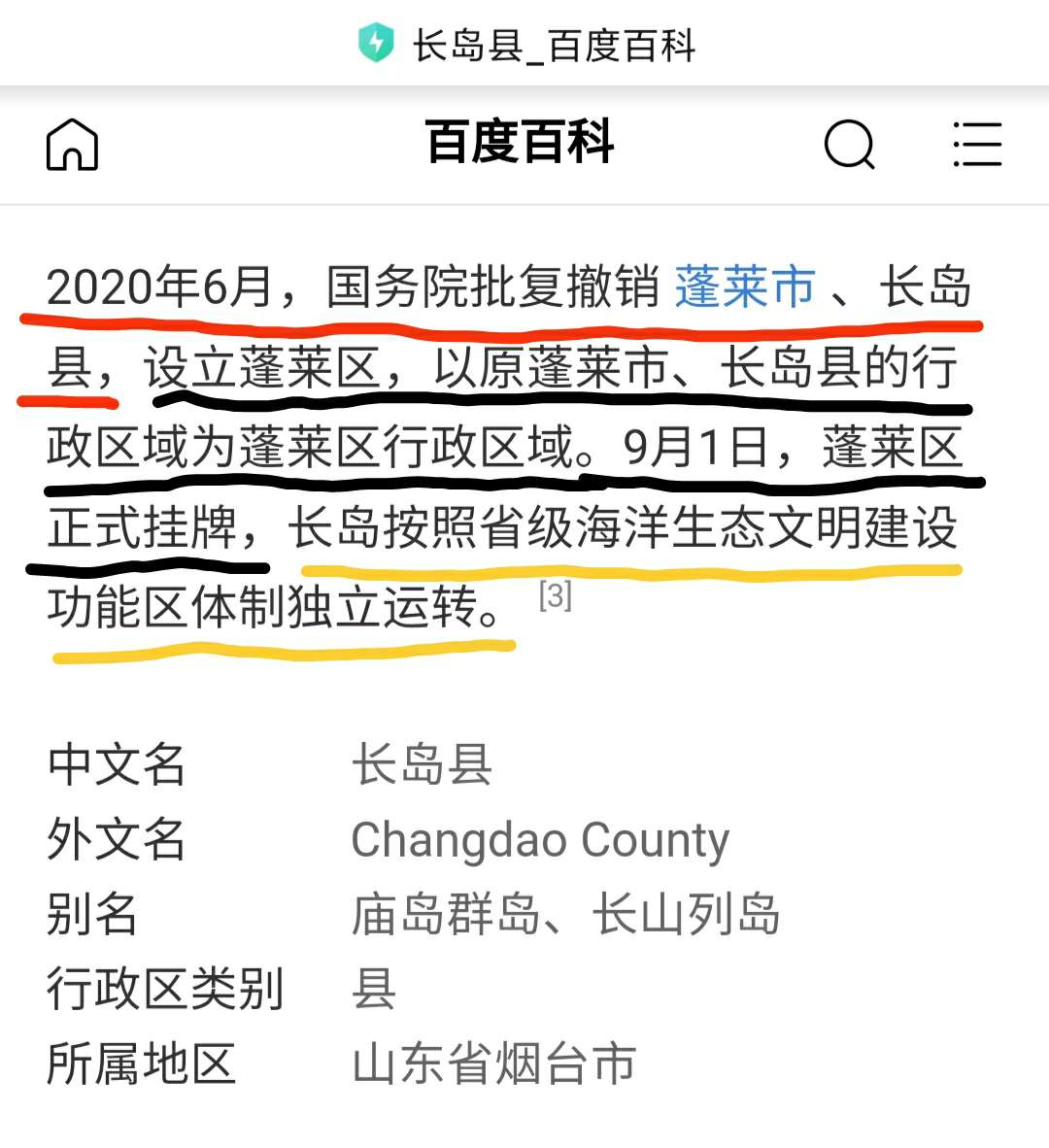This screenshot has height=1148, width=1049.
Task: Open the 蓬莱市 link
Action: tap(745, 287)
